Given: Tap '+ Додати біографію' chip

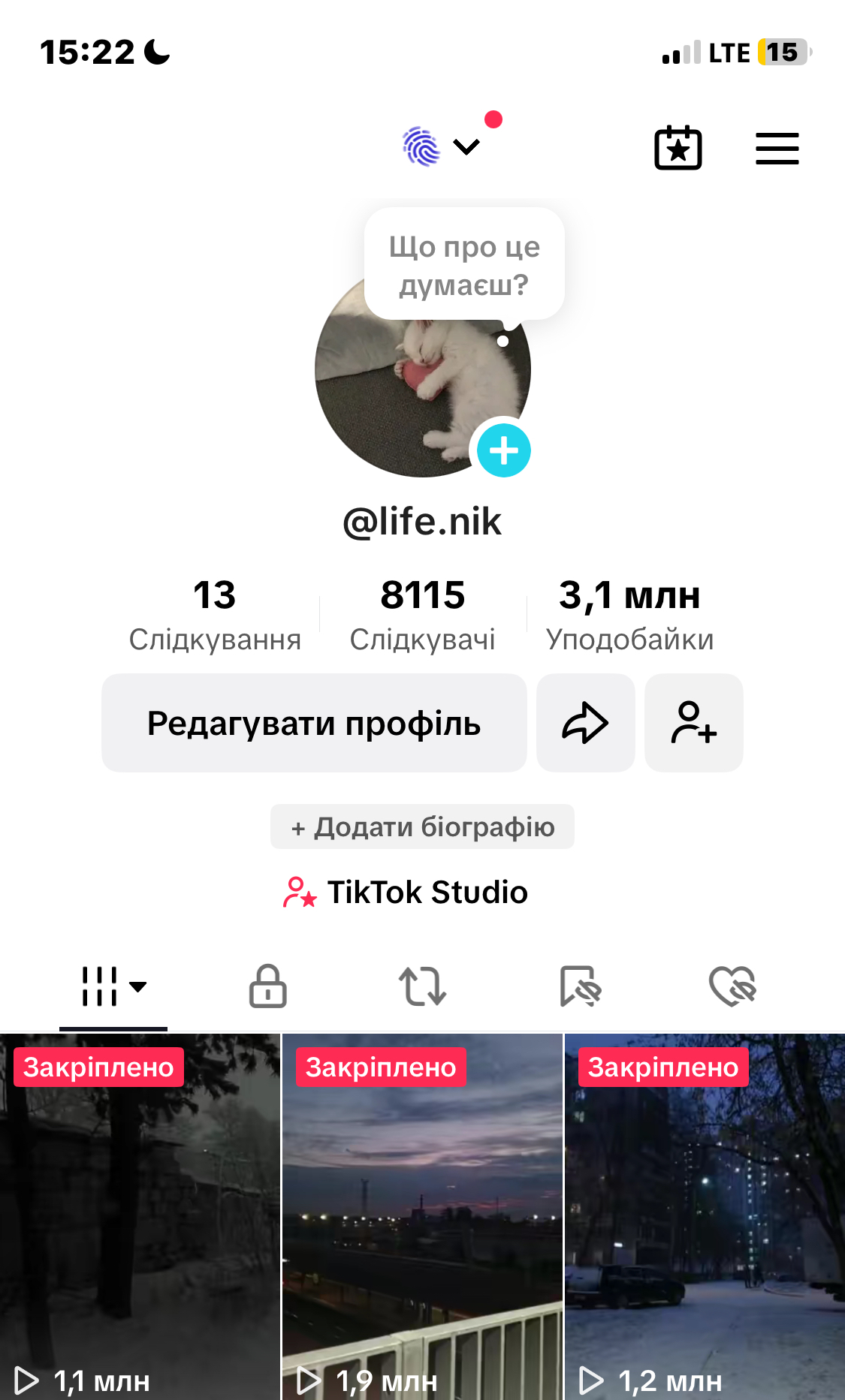Looking at the screenshot, I should click(422, 826).
